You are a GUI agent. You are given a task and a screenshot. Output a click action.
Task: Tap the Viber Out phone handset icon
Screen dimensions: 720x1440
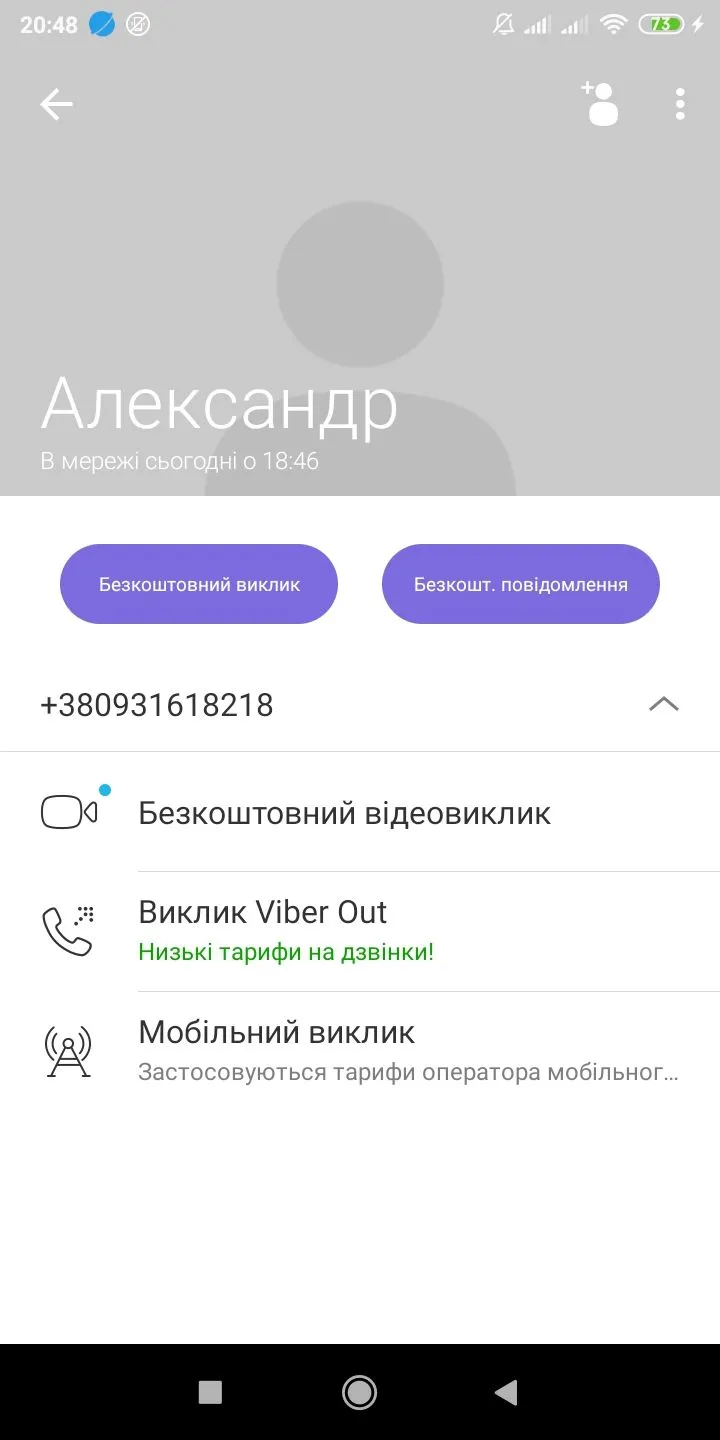(66, 931)
